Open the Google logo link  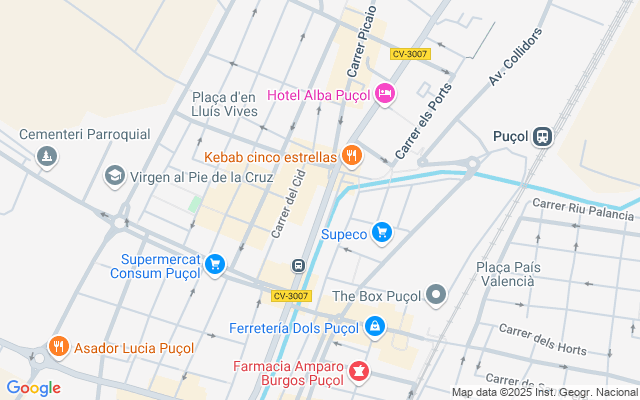[x=34, y=388]
